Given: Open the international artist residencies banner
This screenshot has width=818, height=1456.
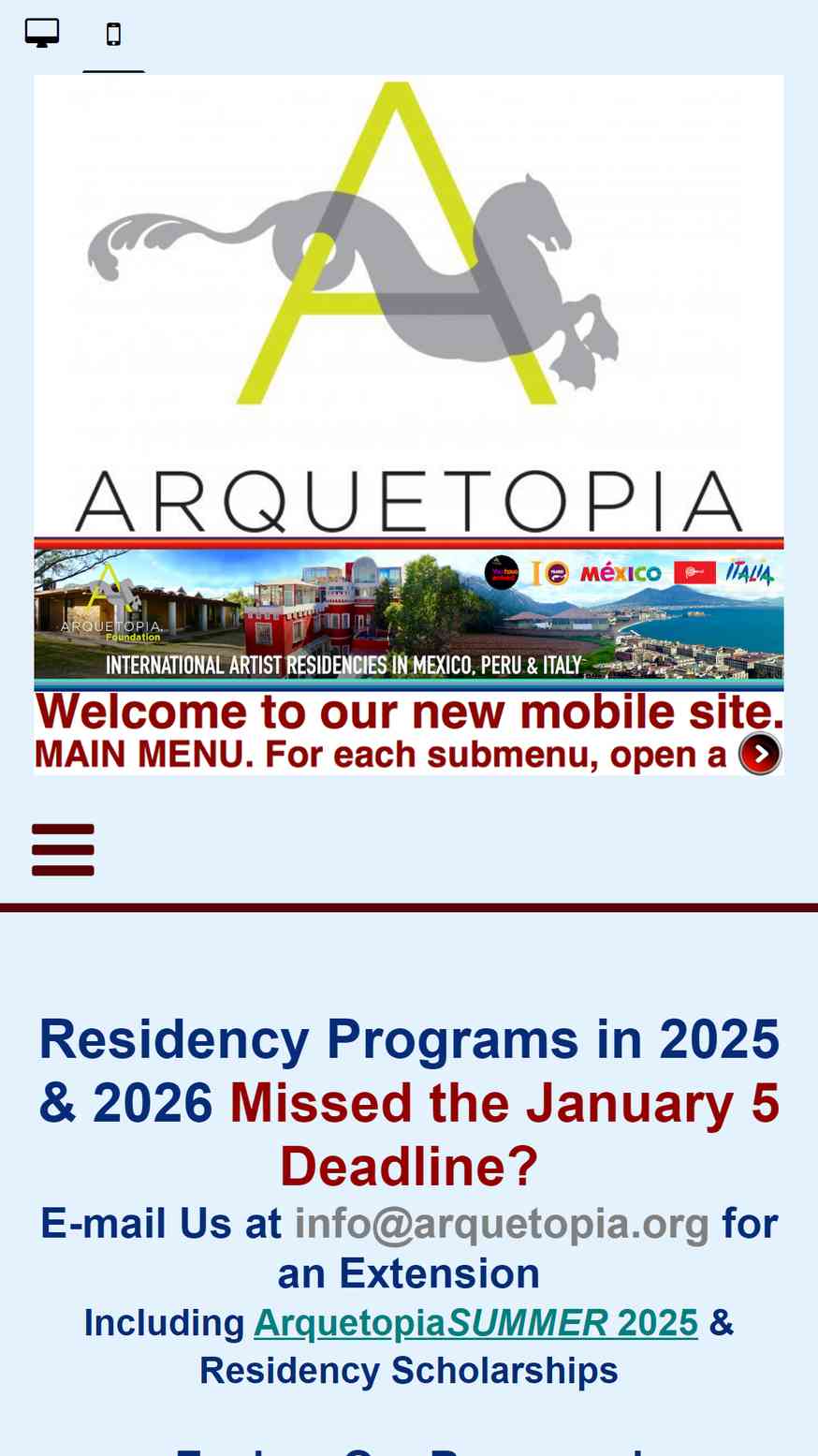Looking at the screenshot, I should (409, 614).
